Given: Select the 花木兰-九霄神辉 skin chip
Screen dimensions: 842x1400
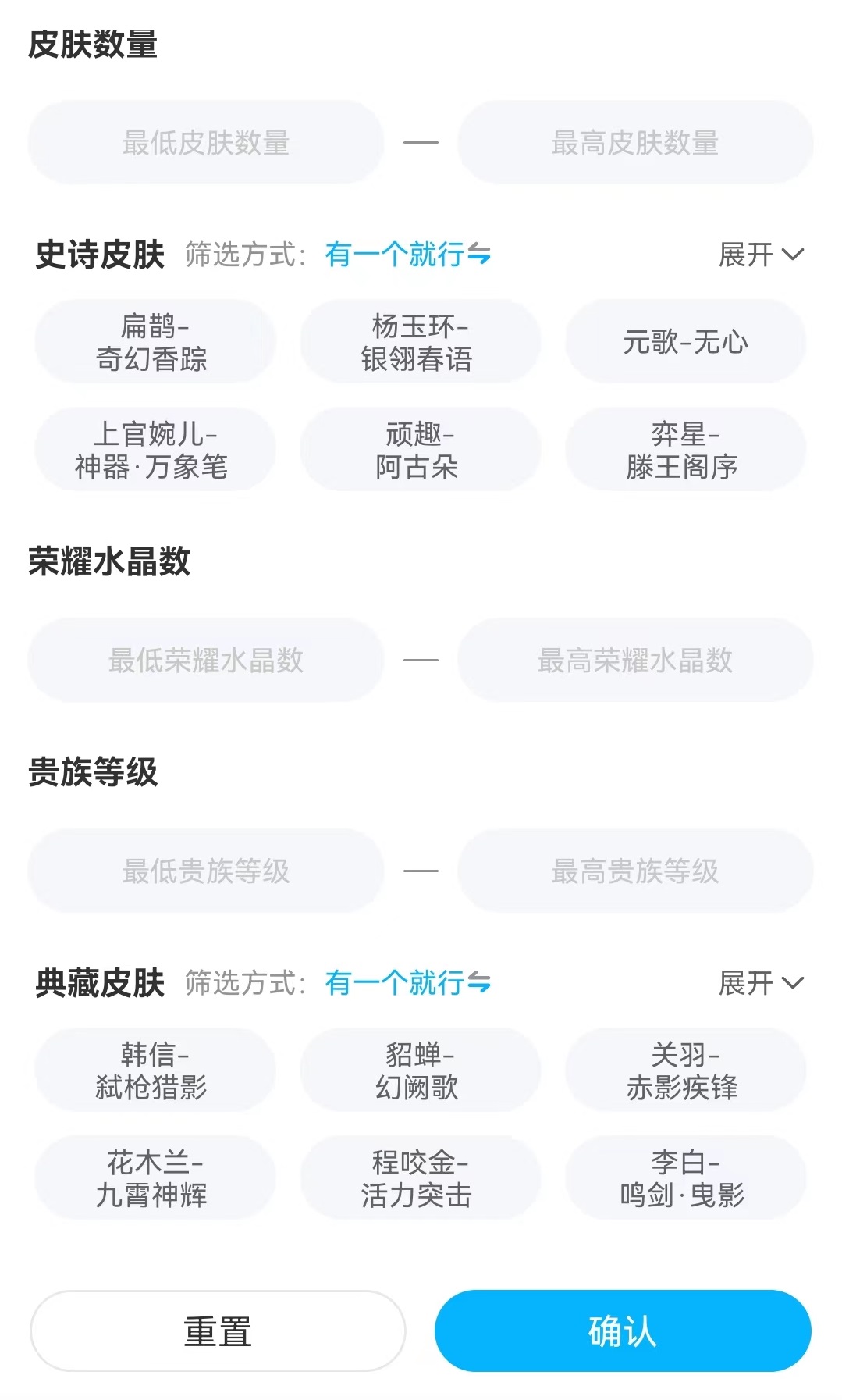Looking at the screenshot, I should [155, 1178].
